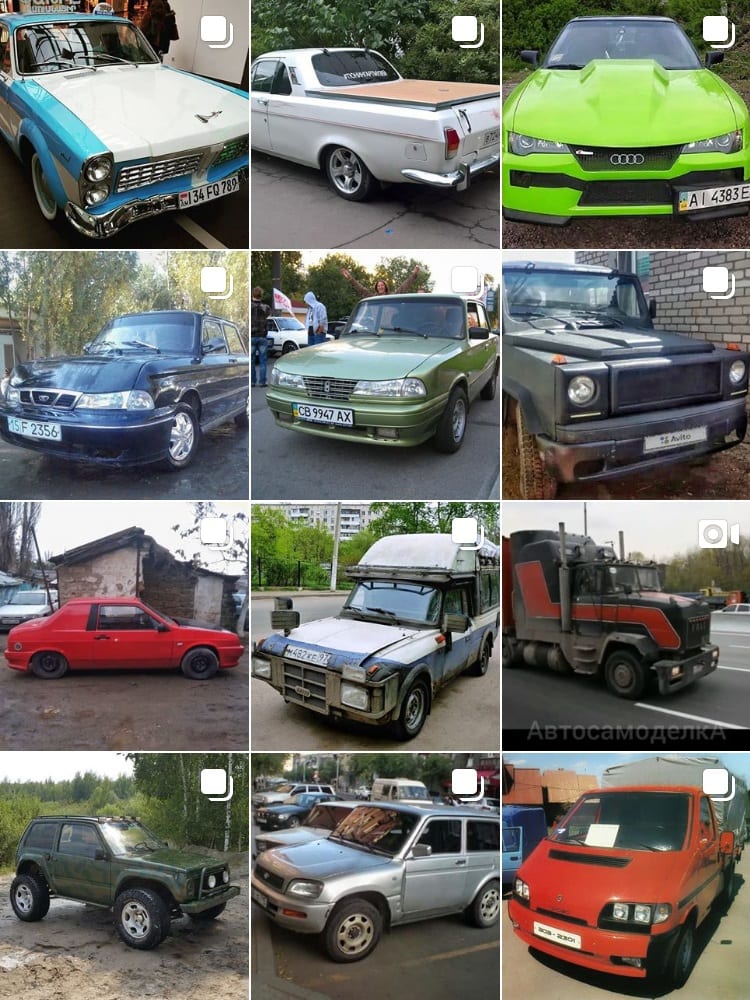Open the lime green Audi post
Image resolution: width=750 pixels, height=1000 pixels.
[626, 124]
